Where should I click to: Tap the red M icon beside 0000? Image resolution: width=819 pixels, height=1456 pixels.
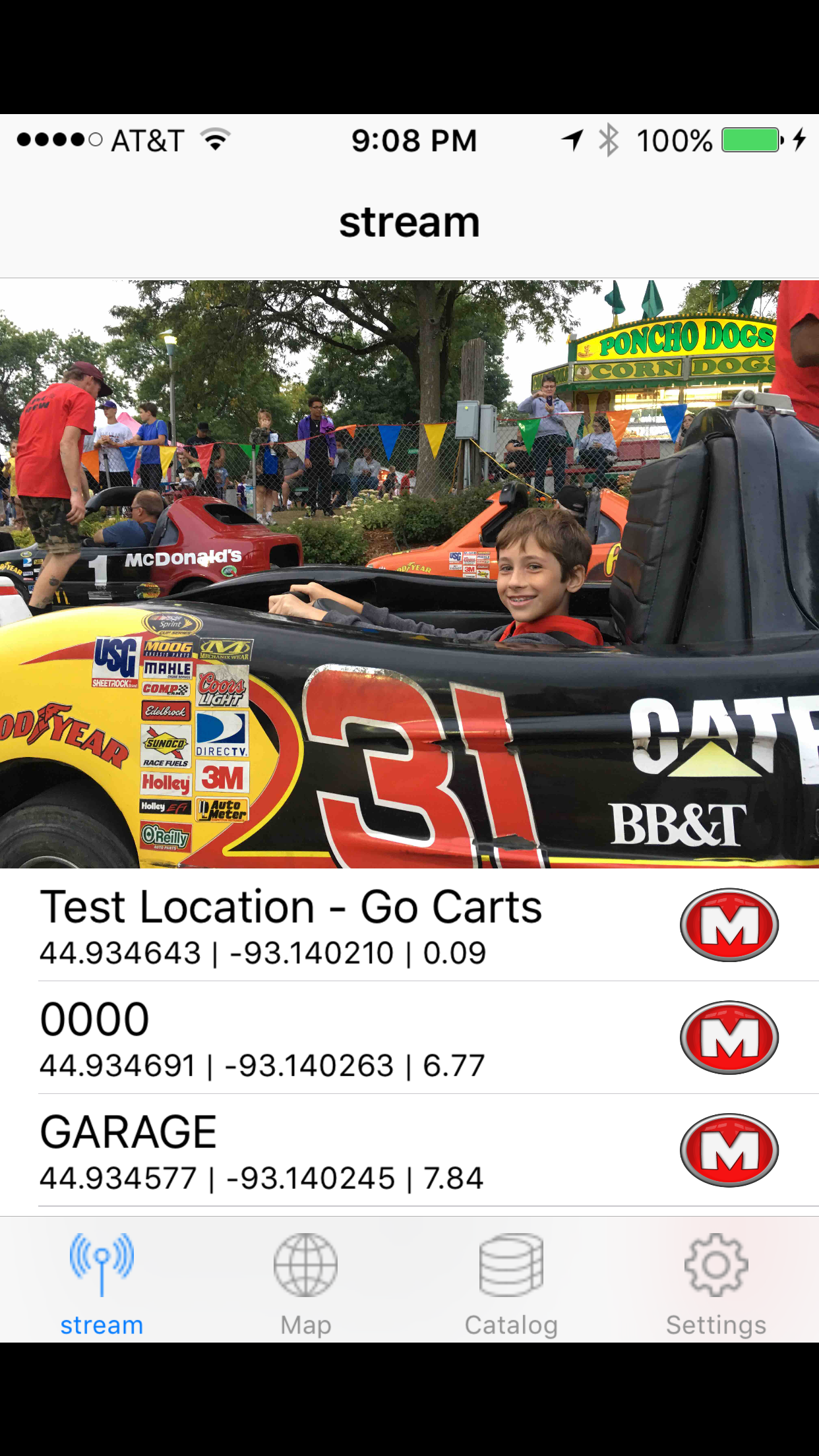pyautogui.click(x=729, y=1038)
